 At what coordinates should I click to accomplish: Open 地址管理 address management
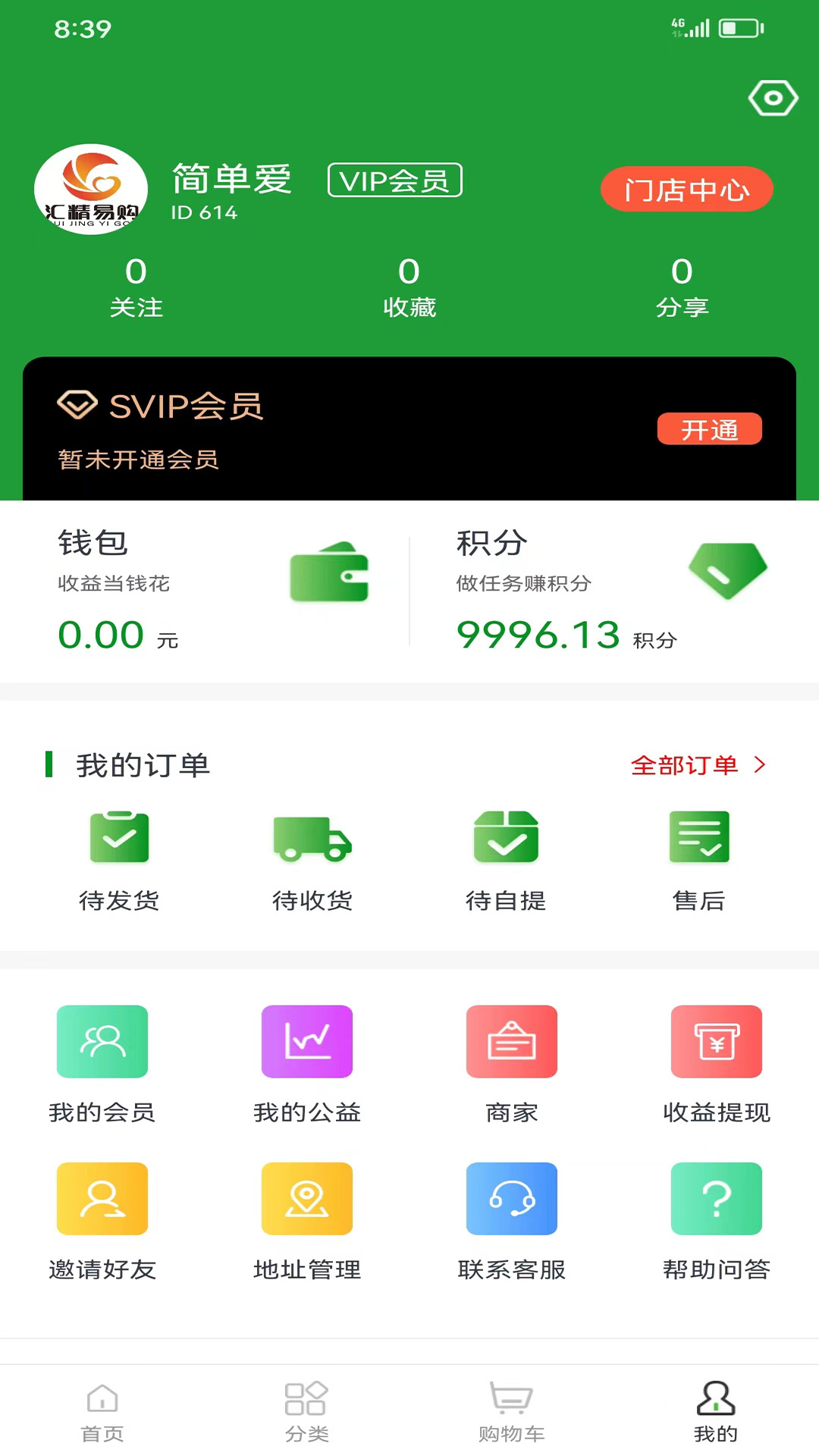click(x=307, y=1222)
